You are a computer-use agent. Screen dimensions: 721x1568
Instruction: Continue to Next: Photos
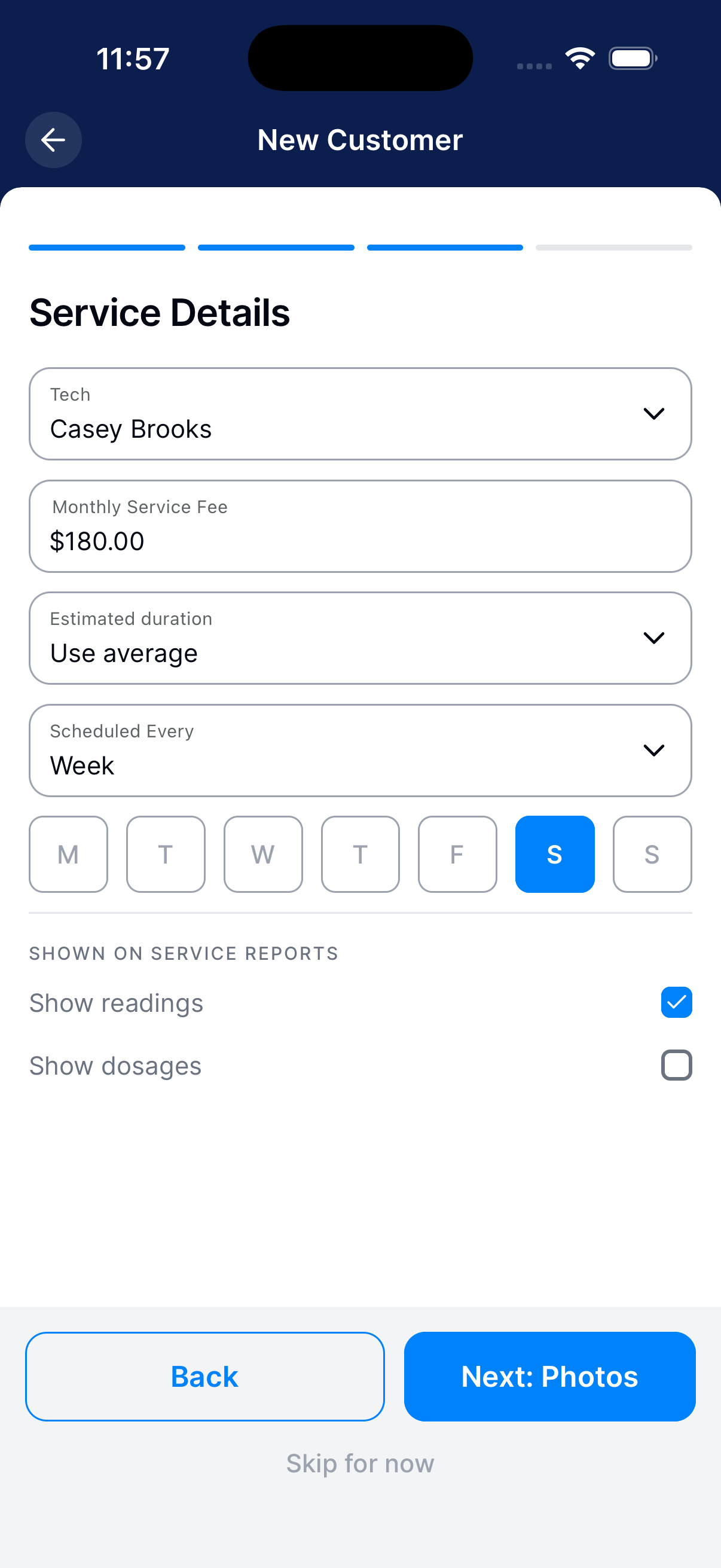(x=550, y=1376)
